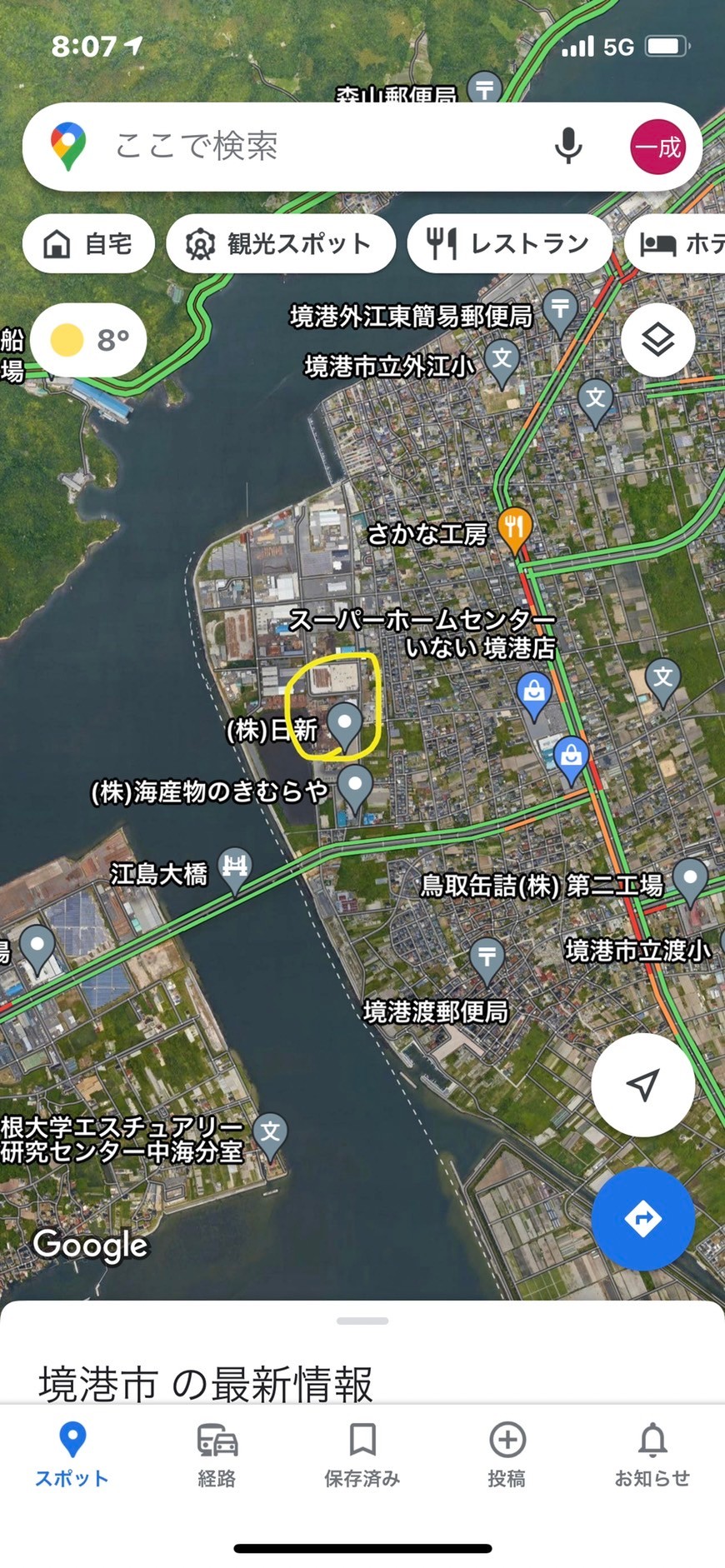Screen dimensions: 725x1568
Task: Open the map layers button
Action: [x=657, y=340]
